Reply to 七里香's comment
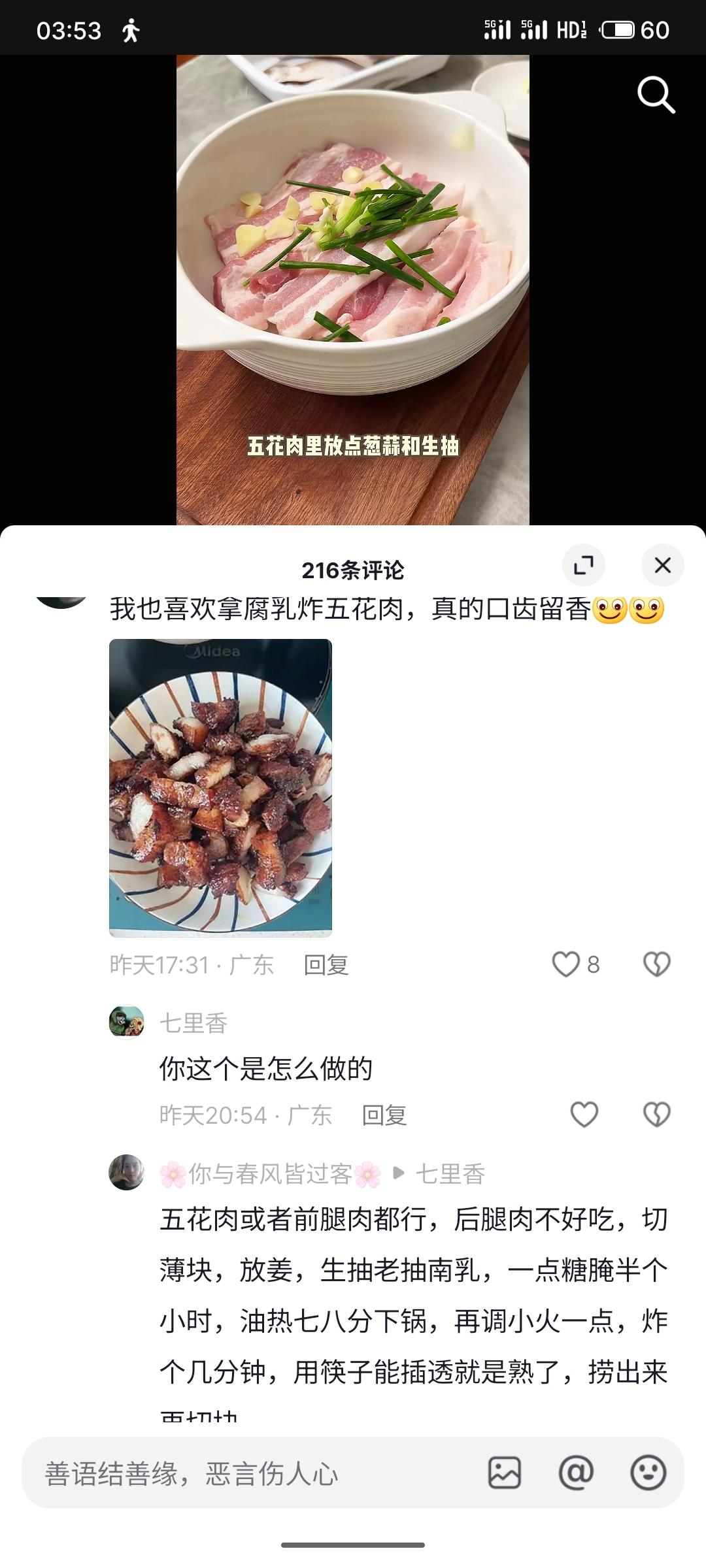This screenshot has height=1568, width=706. [x=384, y=1115]
